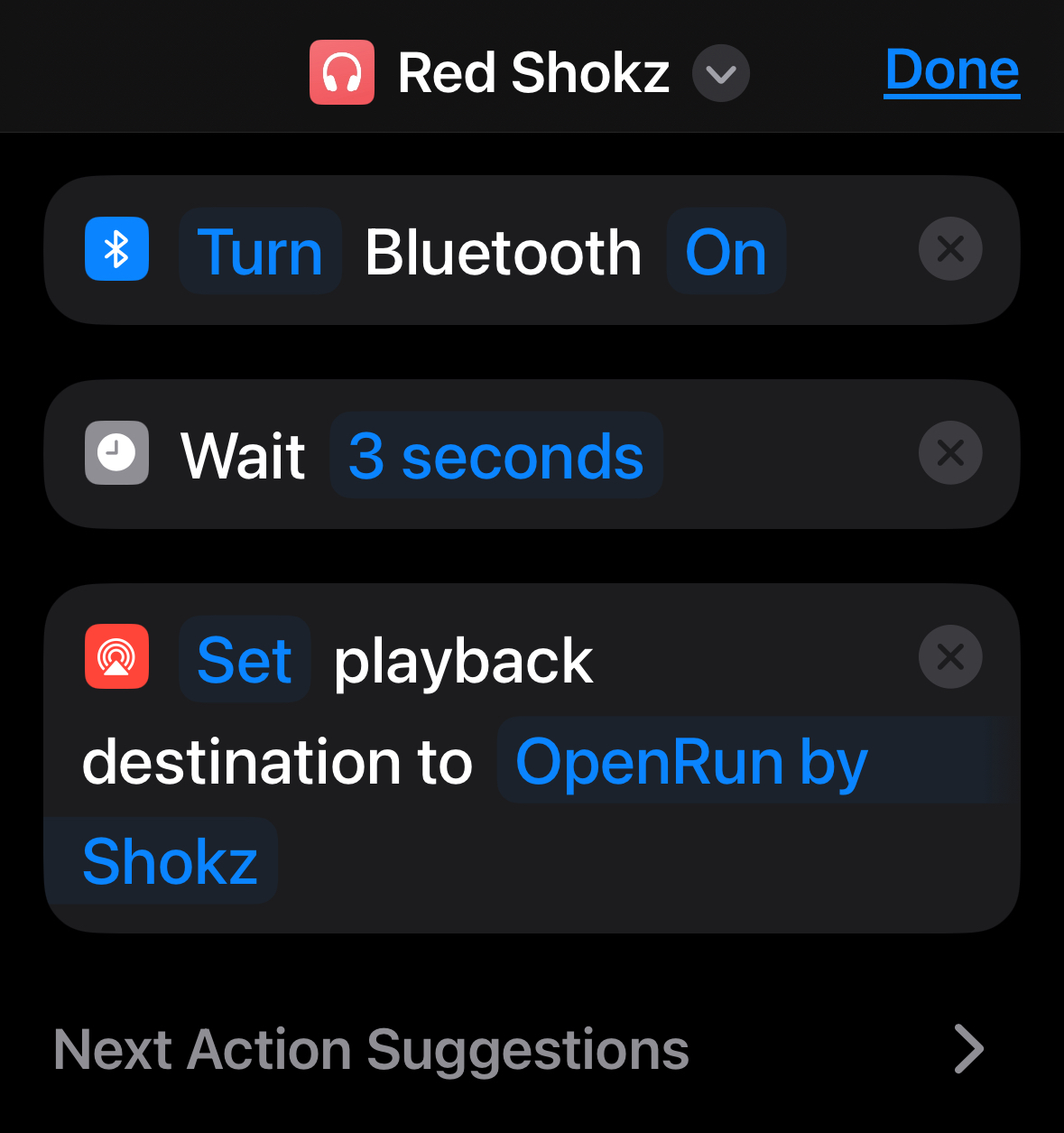Viewport: 1064px width, 1133px height.
Task: Tap the red headphones shortcut icon
Action: (x=342, y=72)
